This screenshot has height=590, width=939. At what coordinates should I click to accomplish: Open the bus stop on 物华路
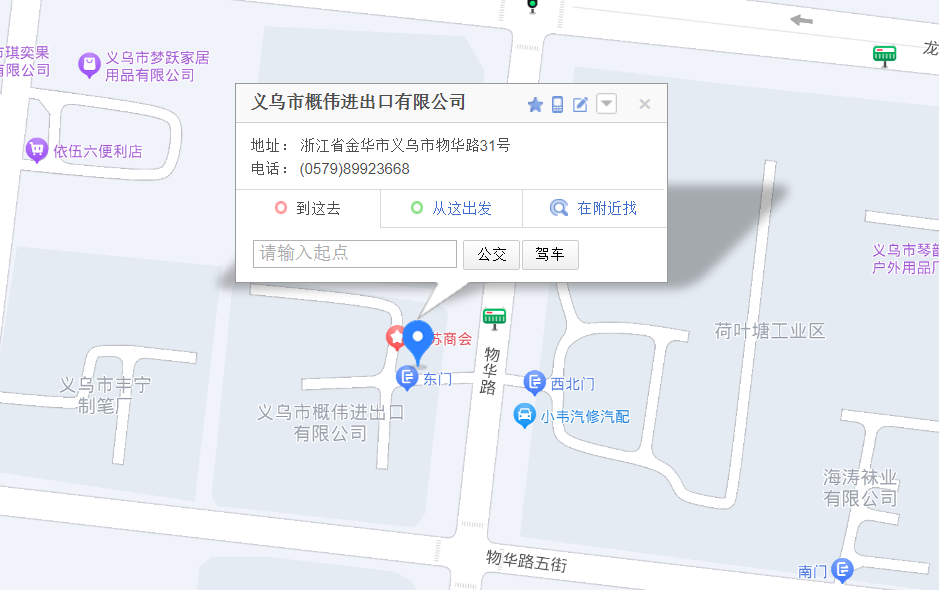(x=494, y=319)
